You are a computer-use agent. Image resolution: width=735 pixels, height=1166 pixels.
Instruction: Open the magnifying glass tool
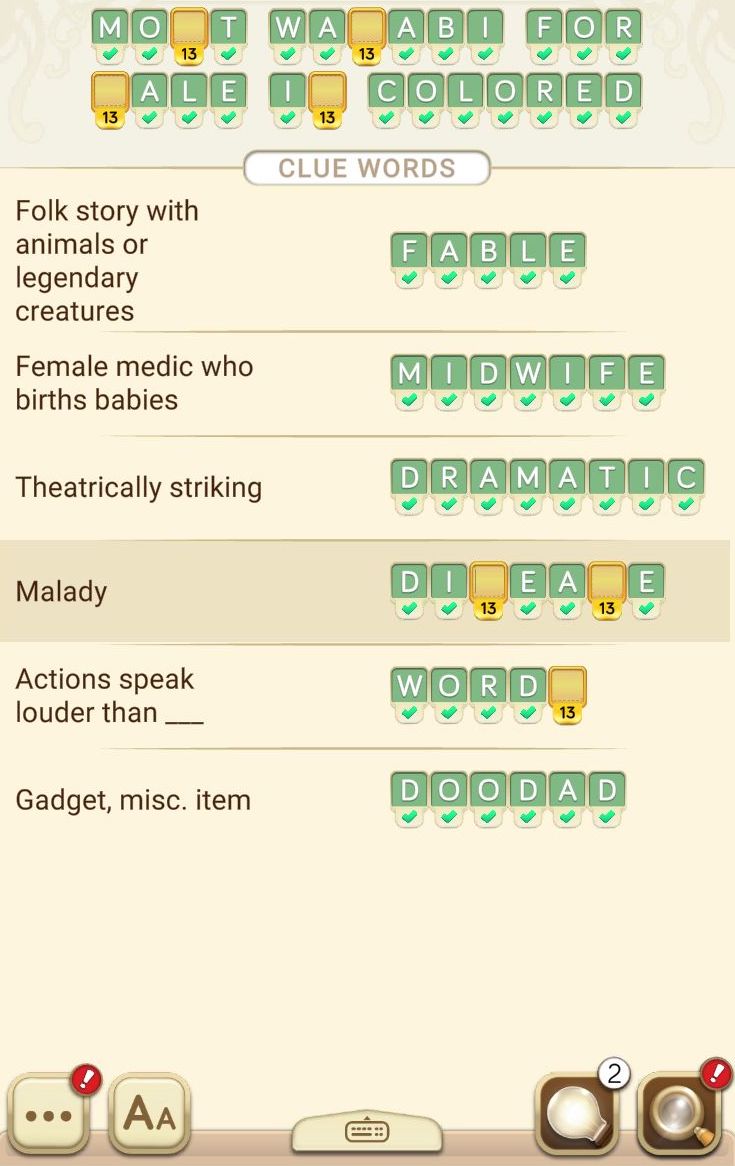tap(679, 1112)
